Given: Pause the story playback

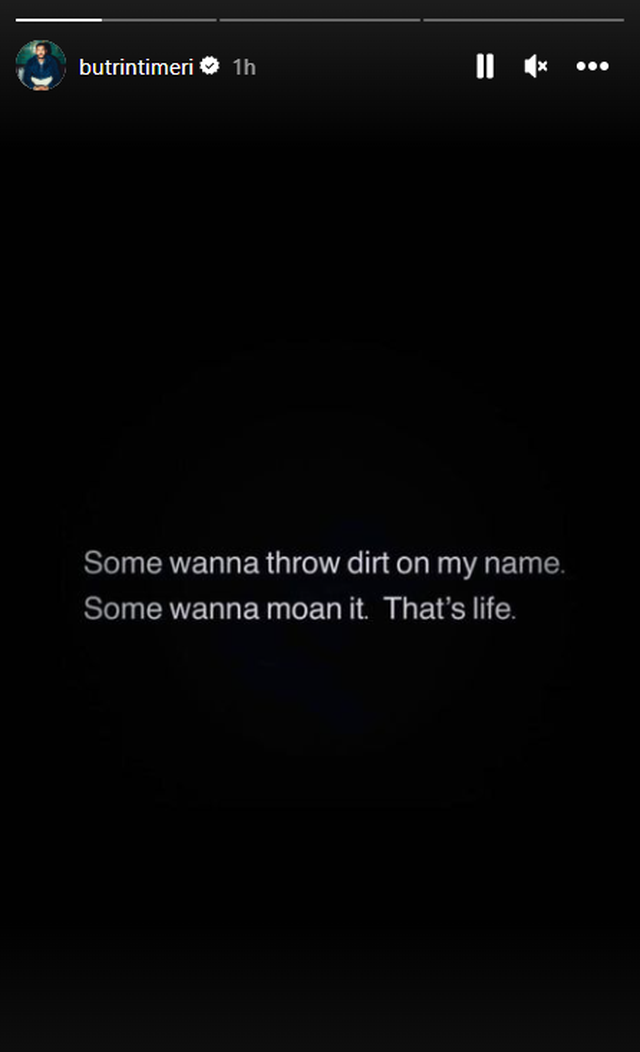Looking at the screenshot, I should [485, 66].
